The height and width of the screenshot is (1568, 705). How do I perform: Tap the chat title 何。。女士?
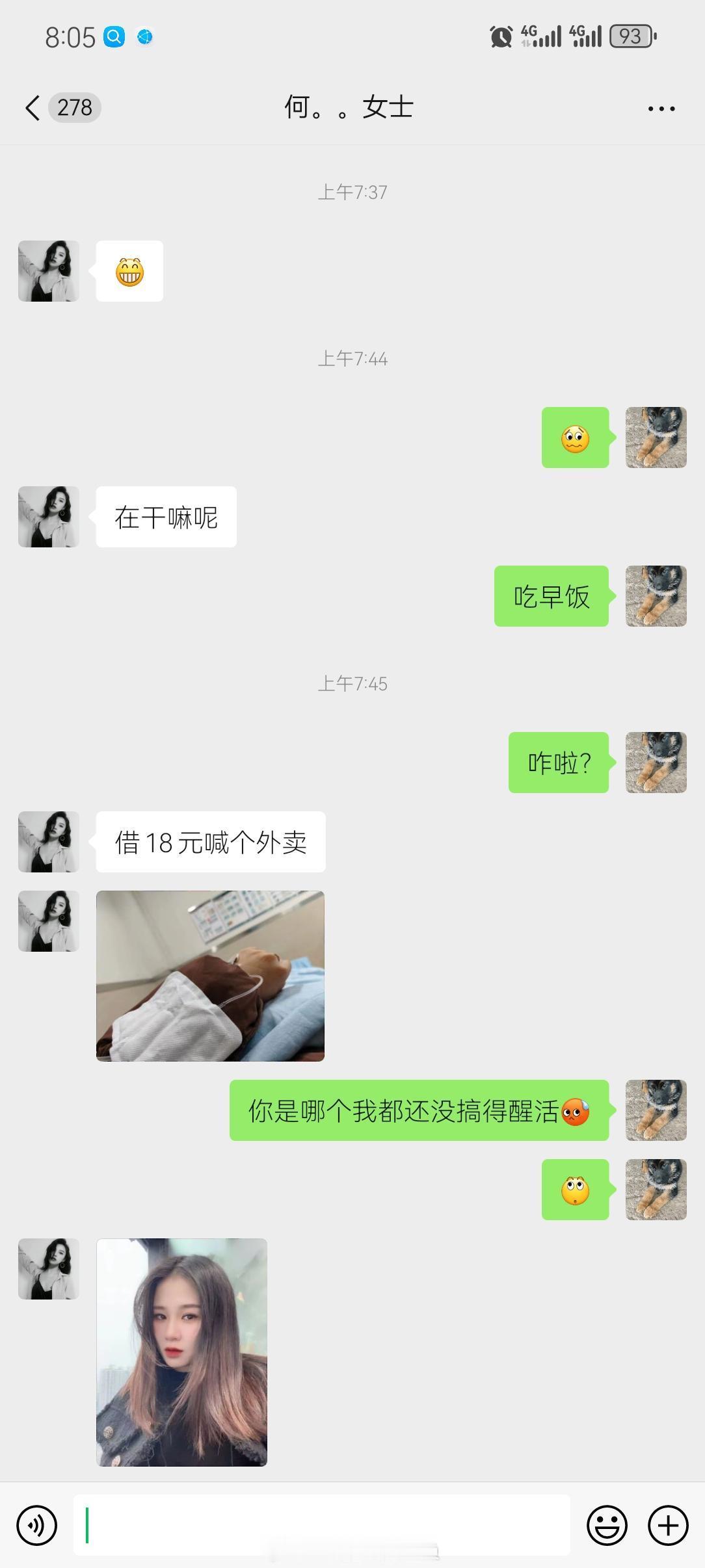(x=349, y=107)
